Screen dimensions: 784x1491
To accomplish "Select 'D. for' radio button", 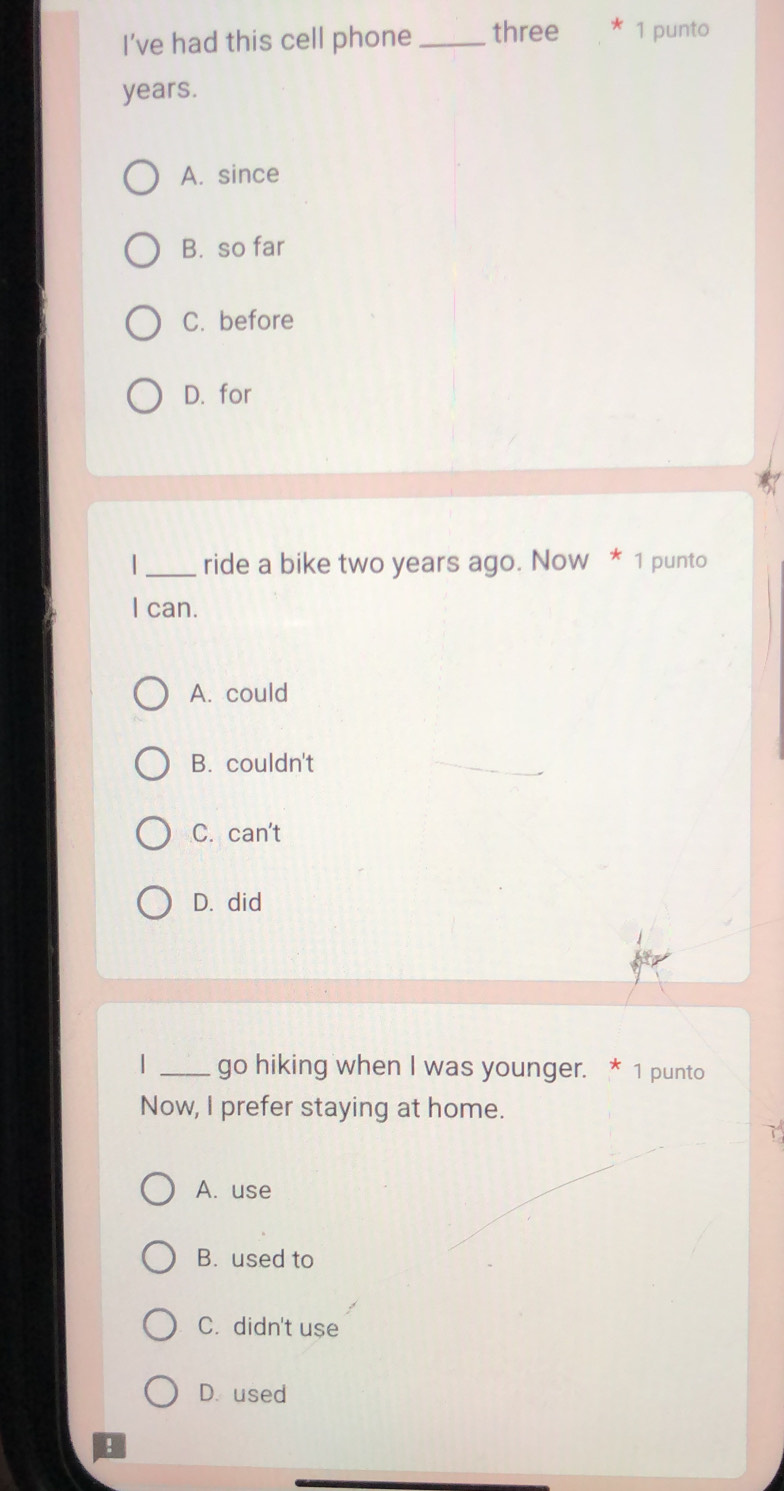I will point(144,398).
